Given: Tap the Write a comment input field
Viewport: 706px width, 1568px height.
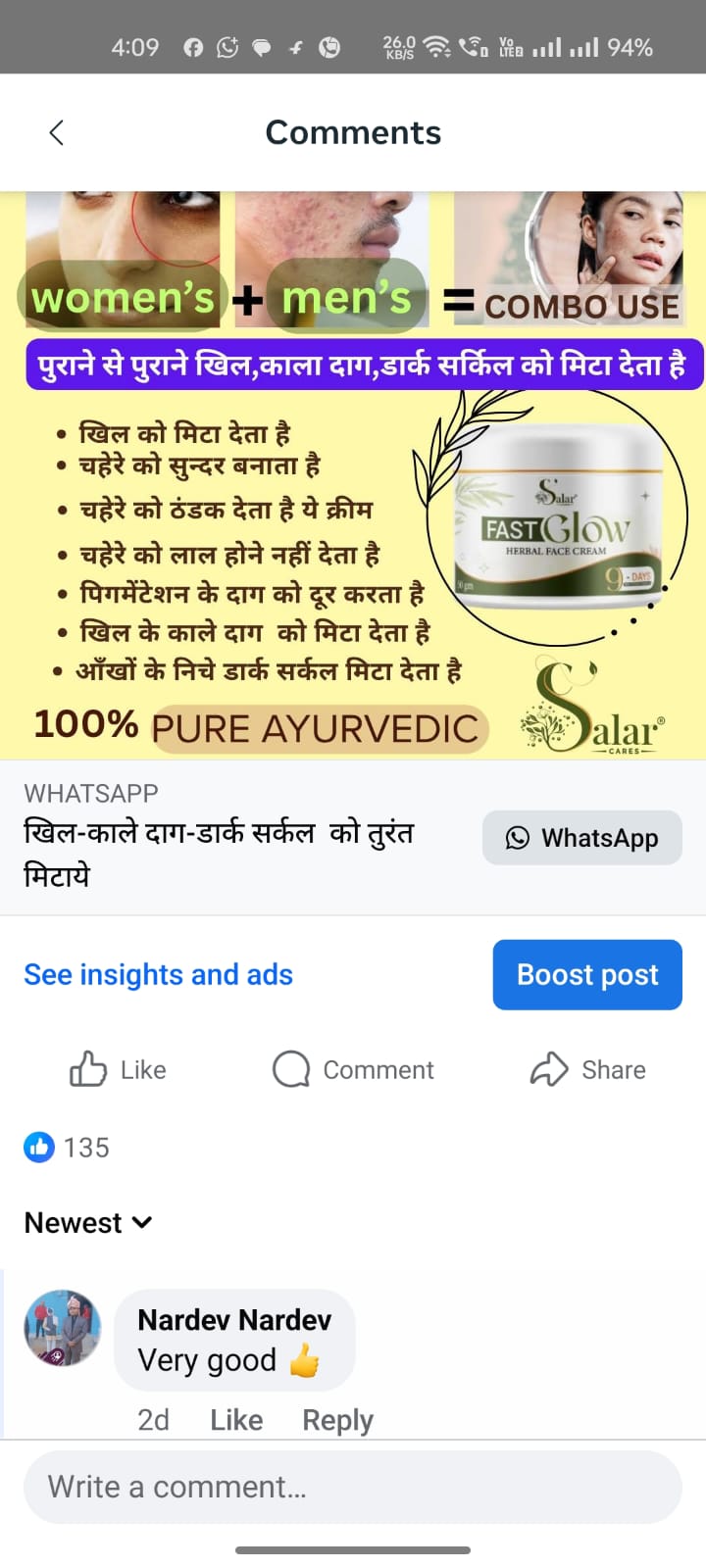Looking at the screenshot, I should click(x=353, y=1487).
